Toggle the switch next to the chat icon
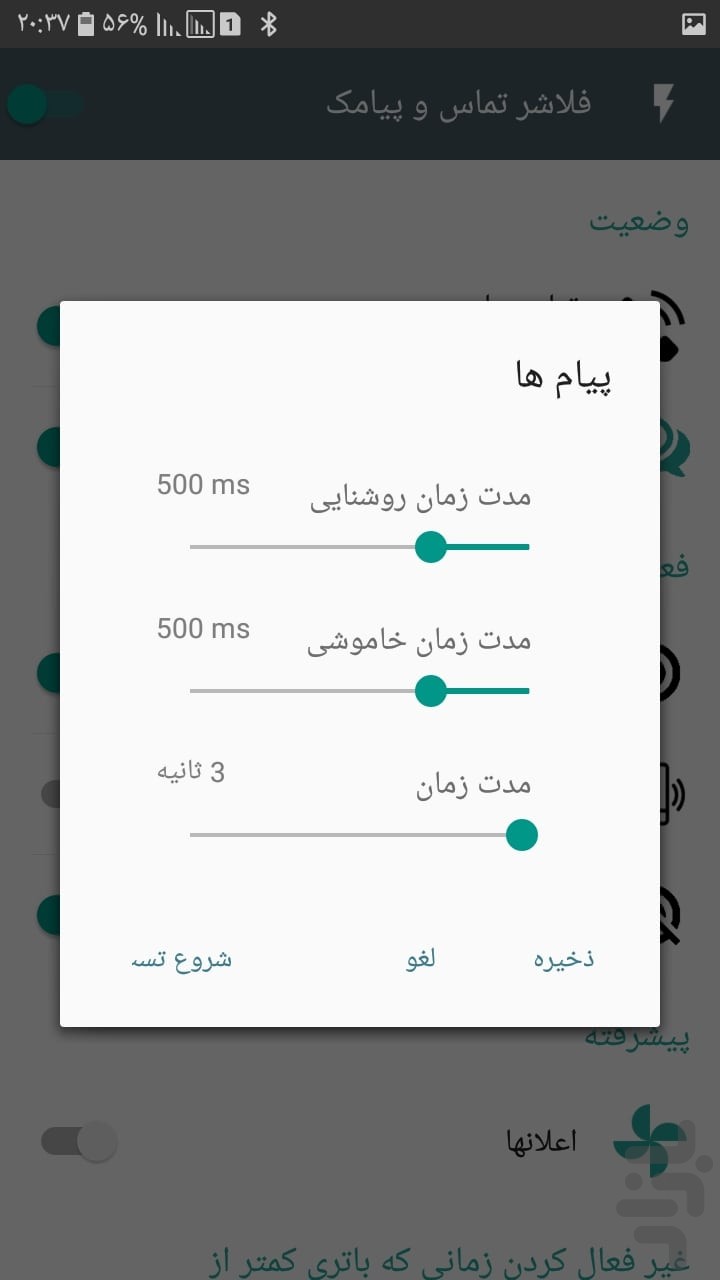The image size is (720, 1280). coord(48,446)
